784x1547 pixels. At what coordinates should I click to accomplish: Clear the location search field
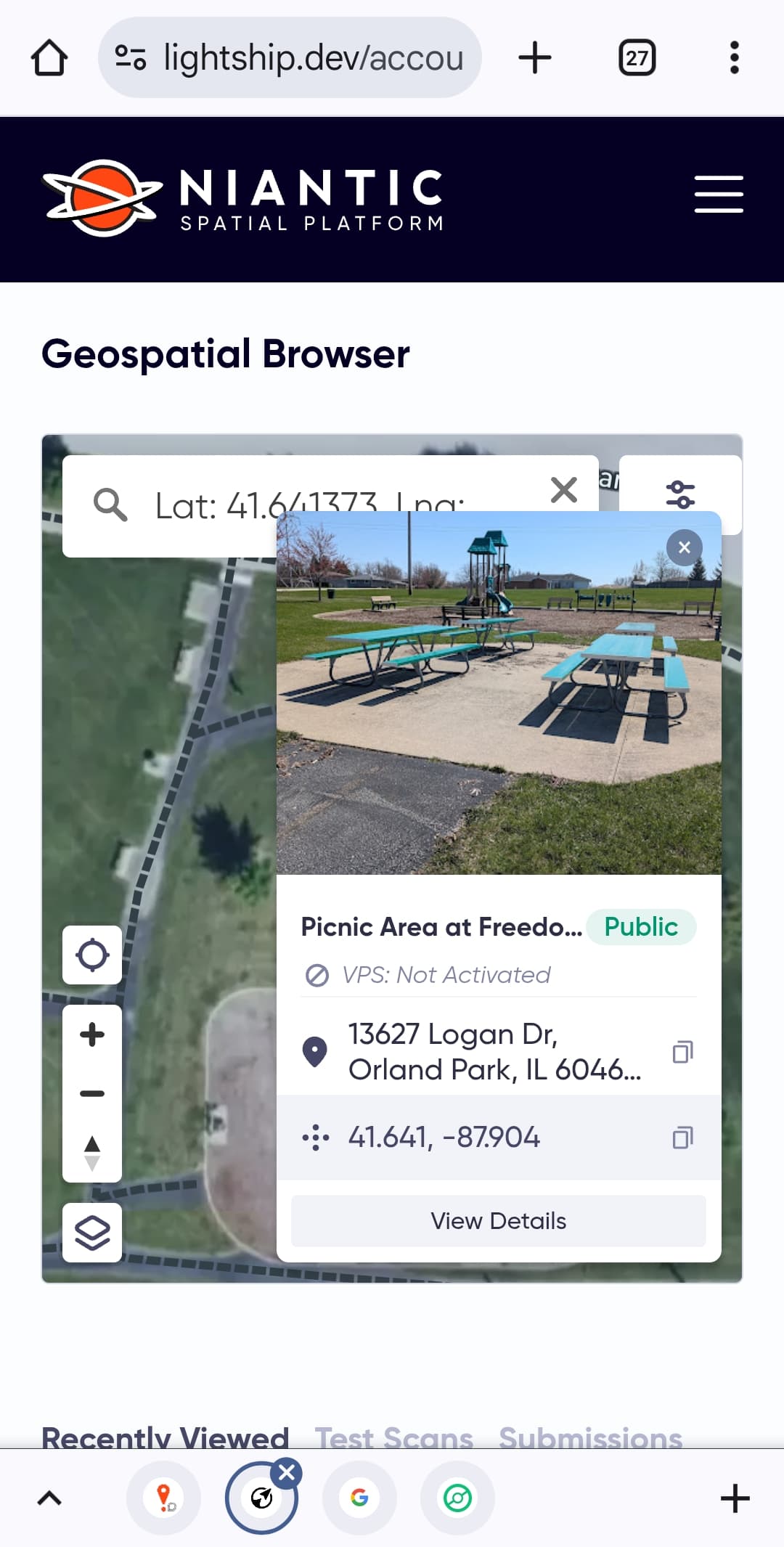(564, 490)
